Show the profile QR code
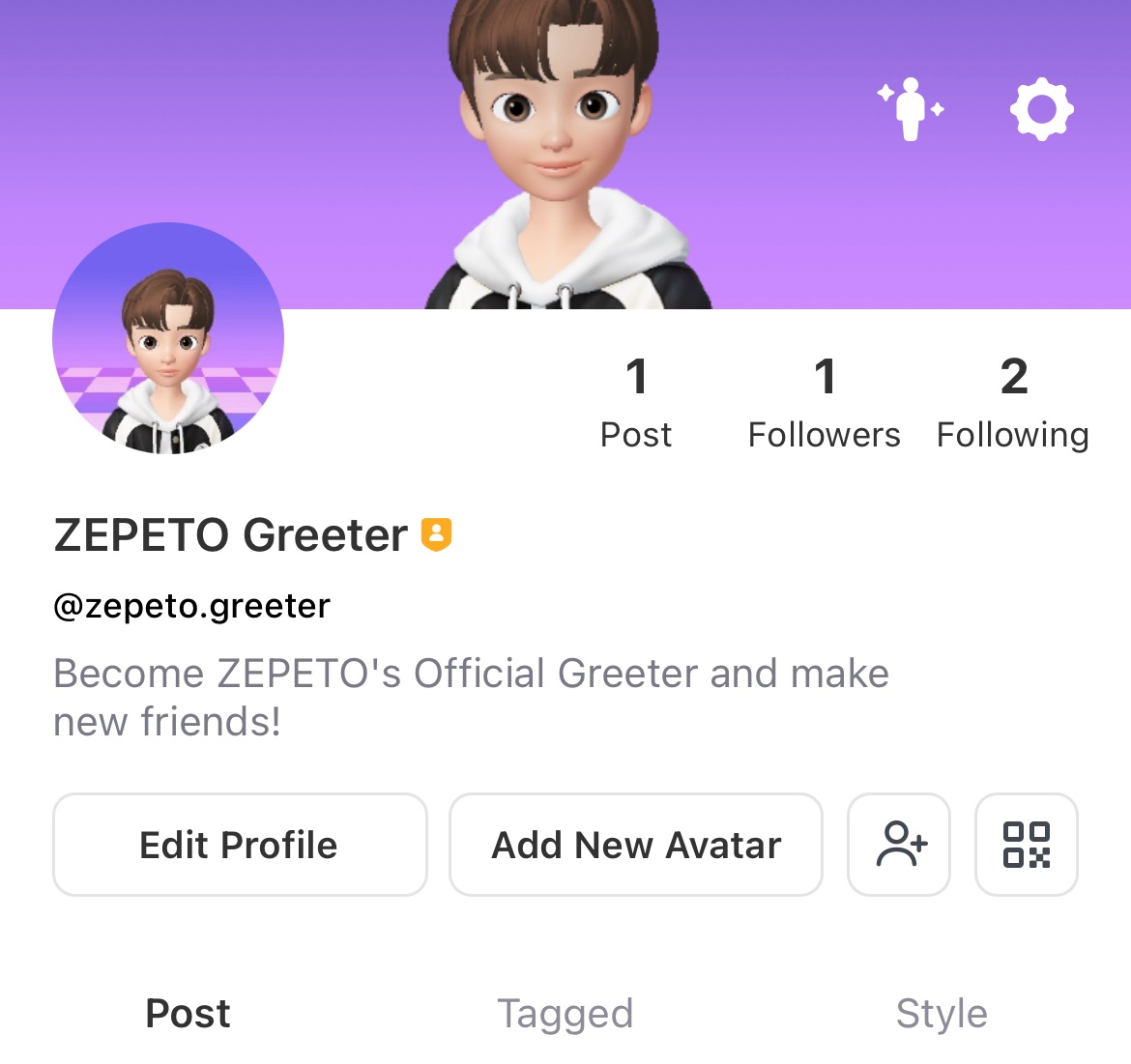 (x=1026, y=845)
